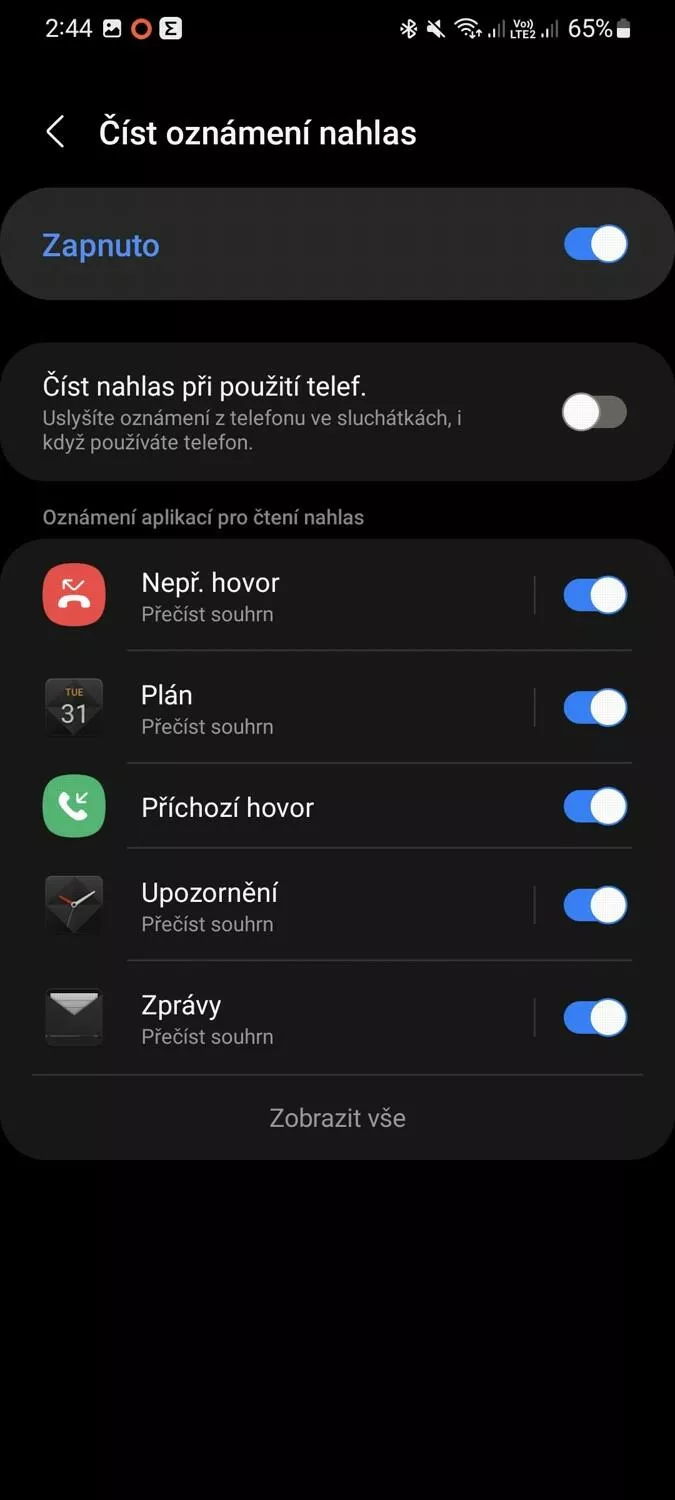Image resolution: width=675 pixels, height=1500 pixels.
Task: Tap Zobrazit vše to show all apps
Action: click(x=337, y=1118)
